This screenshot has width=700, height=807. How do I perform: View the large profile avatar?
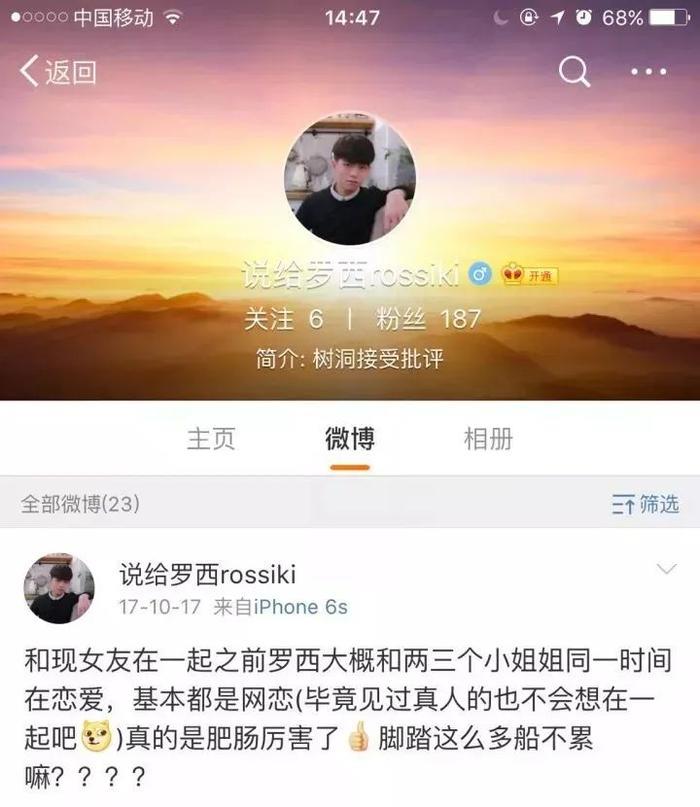[350, 178]
